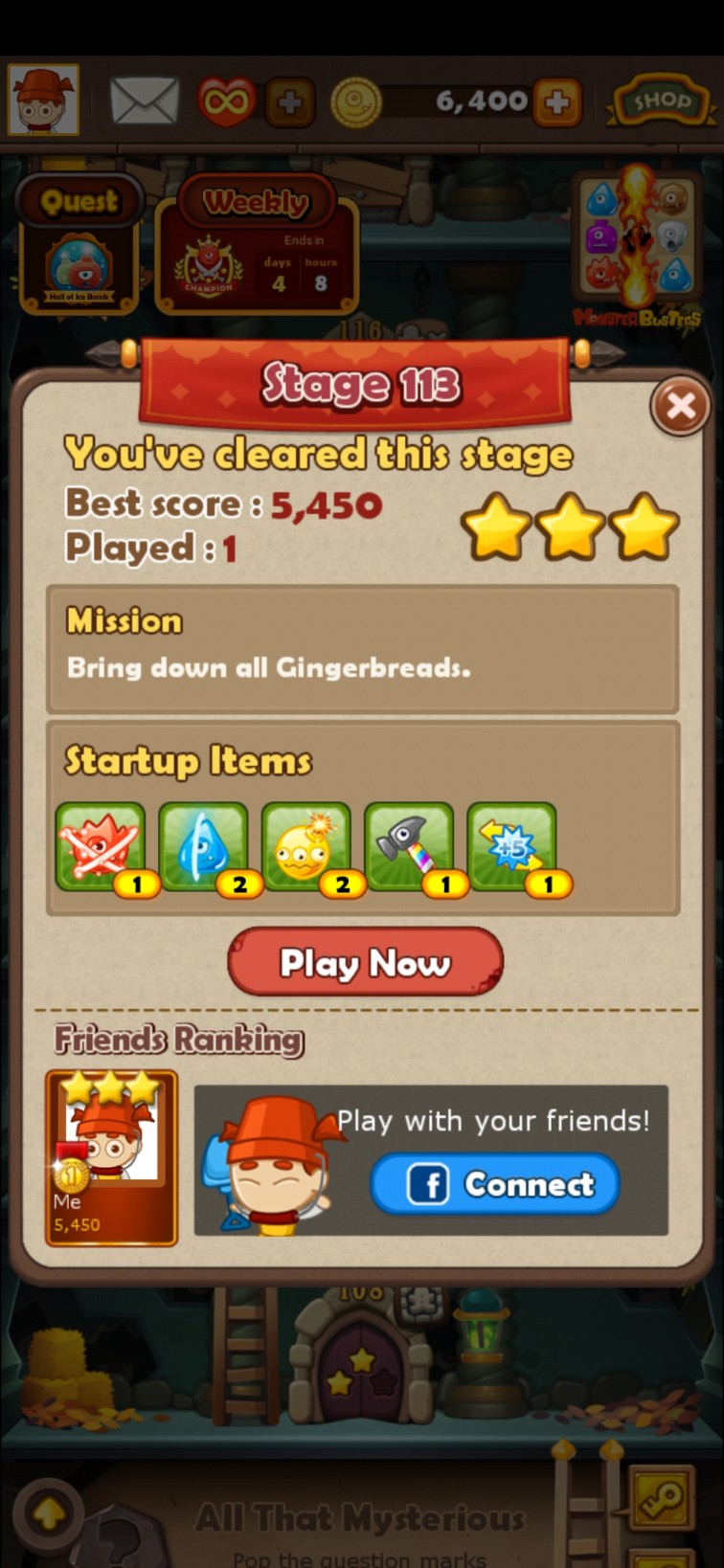Select the rainbow hammer startup item
724x1568 pixels.
pos(409,847)
